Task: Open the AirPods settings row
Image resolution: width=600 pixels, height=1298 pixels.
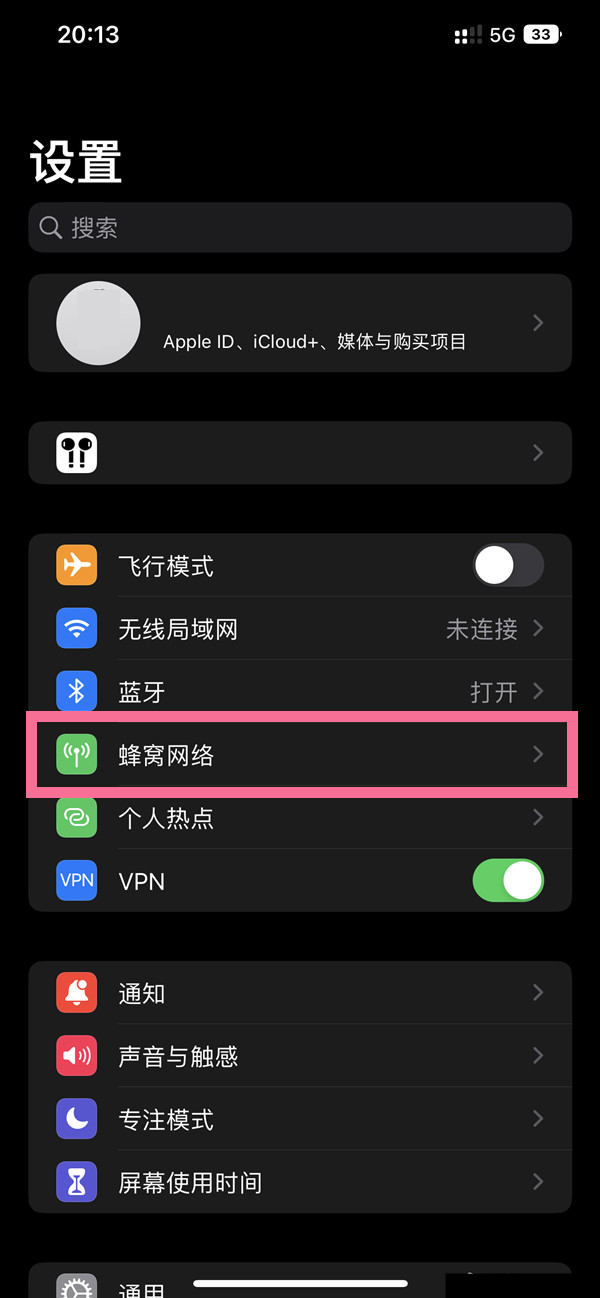Action: point(300,453)
